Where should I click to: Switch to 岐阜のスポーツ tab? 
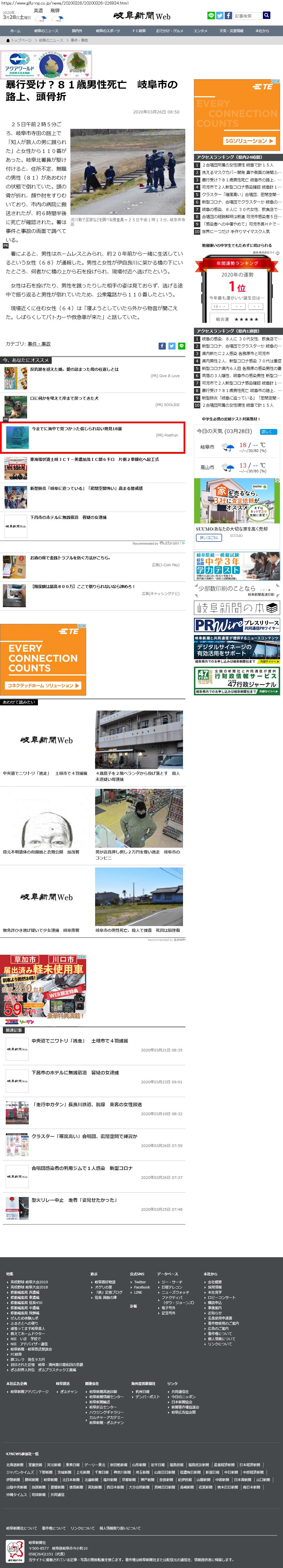(107, 30)
